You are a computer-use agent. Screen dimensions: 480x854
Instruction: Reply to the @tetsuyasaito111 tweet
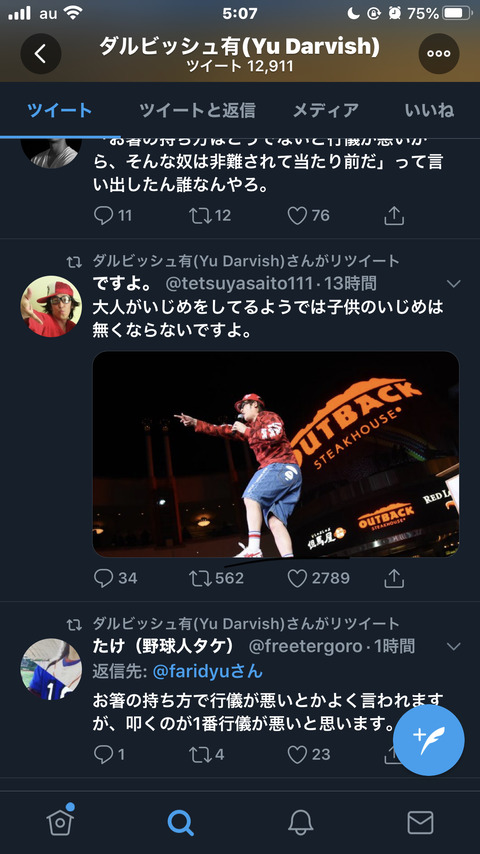pyautogui.click(x=116, y=578)
